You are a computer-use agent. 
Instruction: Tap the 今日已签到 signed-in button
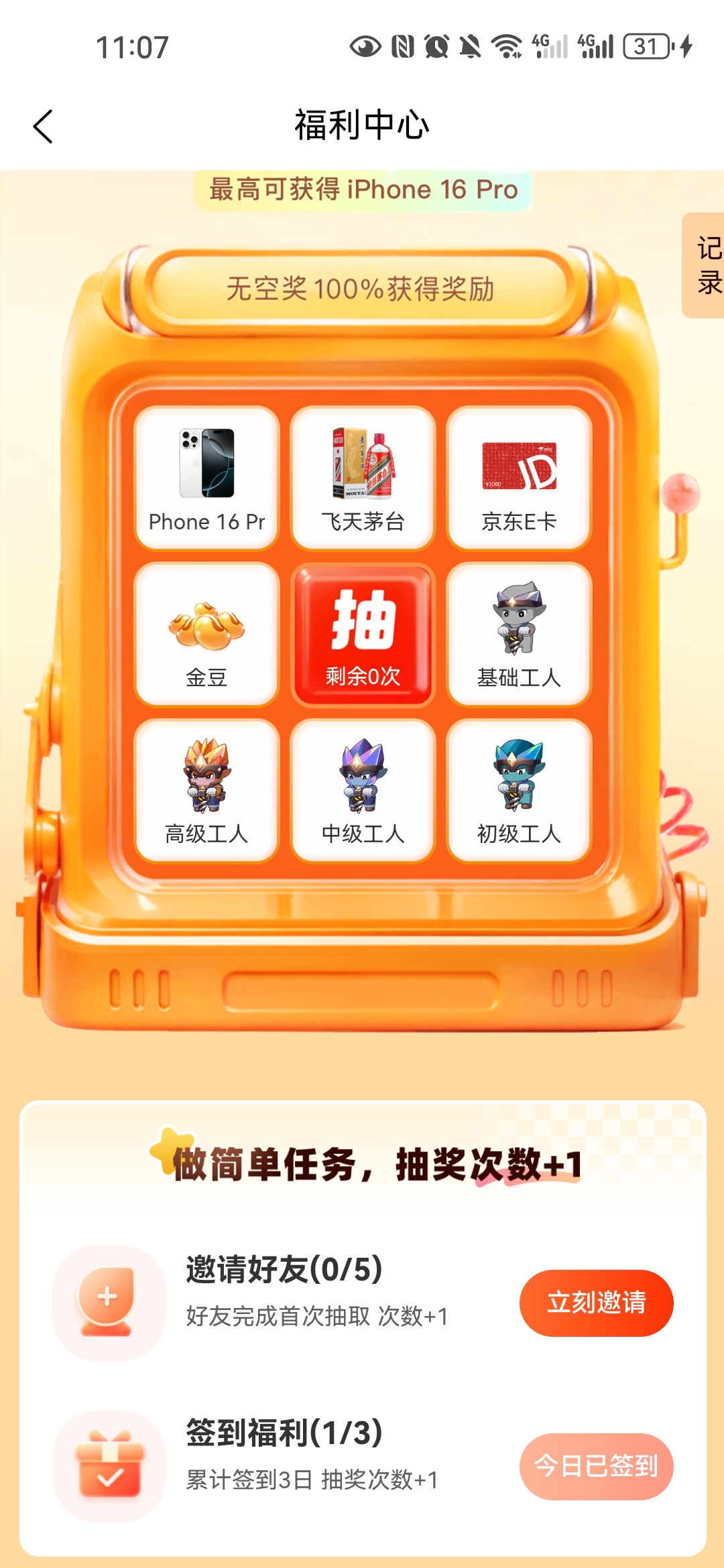pyautogui.click(x=595, y=1465)
